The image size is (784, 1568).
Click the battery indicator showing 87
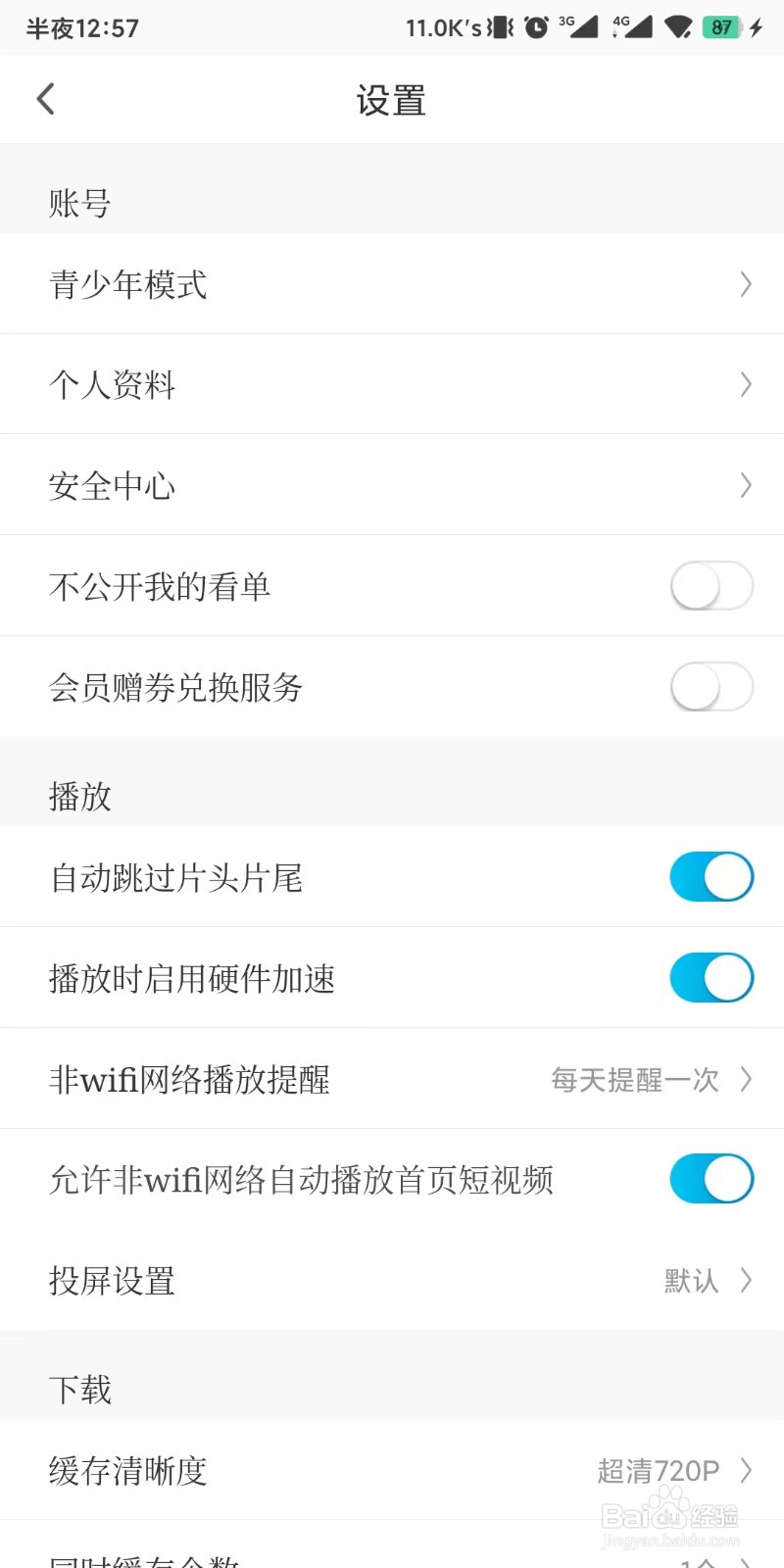point(722,26)
